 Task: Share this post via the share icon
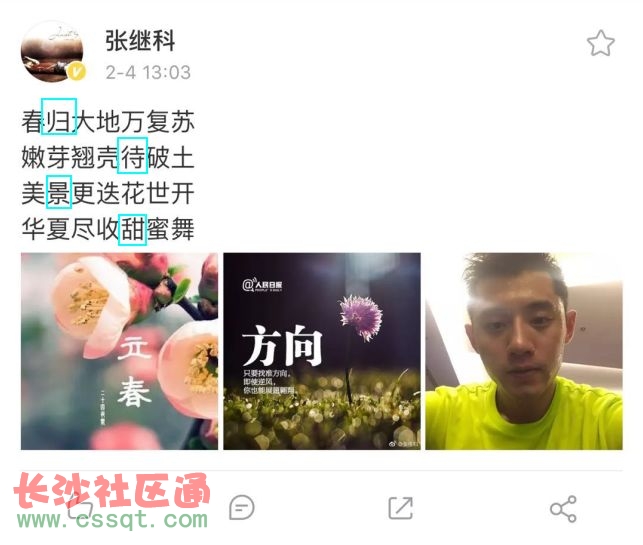[x=563, y=508]
